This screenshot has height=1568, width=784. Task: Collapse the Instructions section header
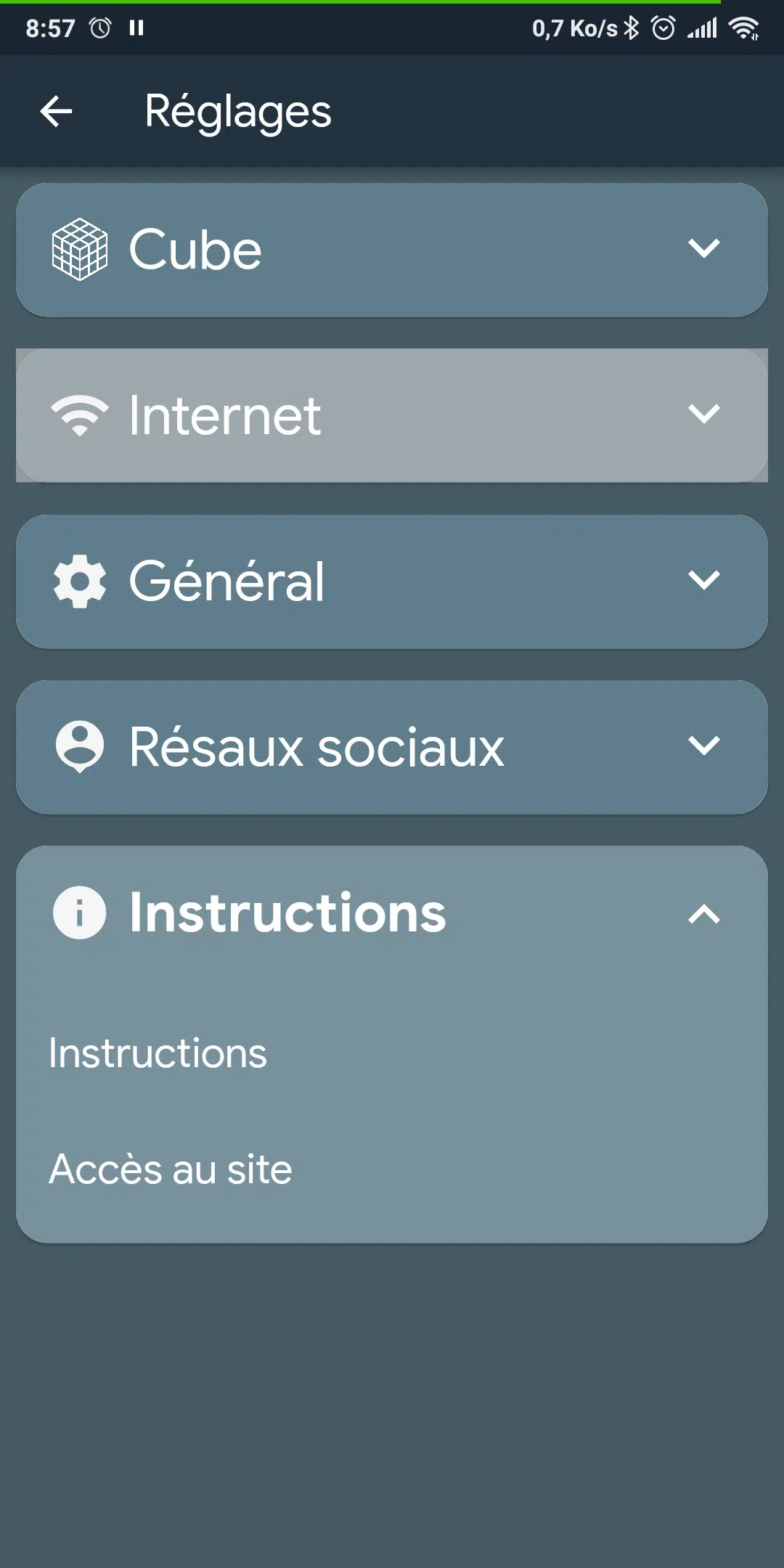[392, 913]
